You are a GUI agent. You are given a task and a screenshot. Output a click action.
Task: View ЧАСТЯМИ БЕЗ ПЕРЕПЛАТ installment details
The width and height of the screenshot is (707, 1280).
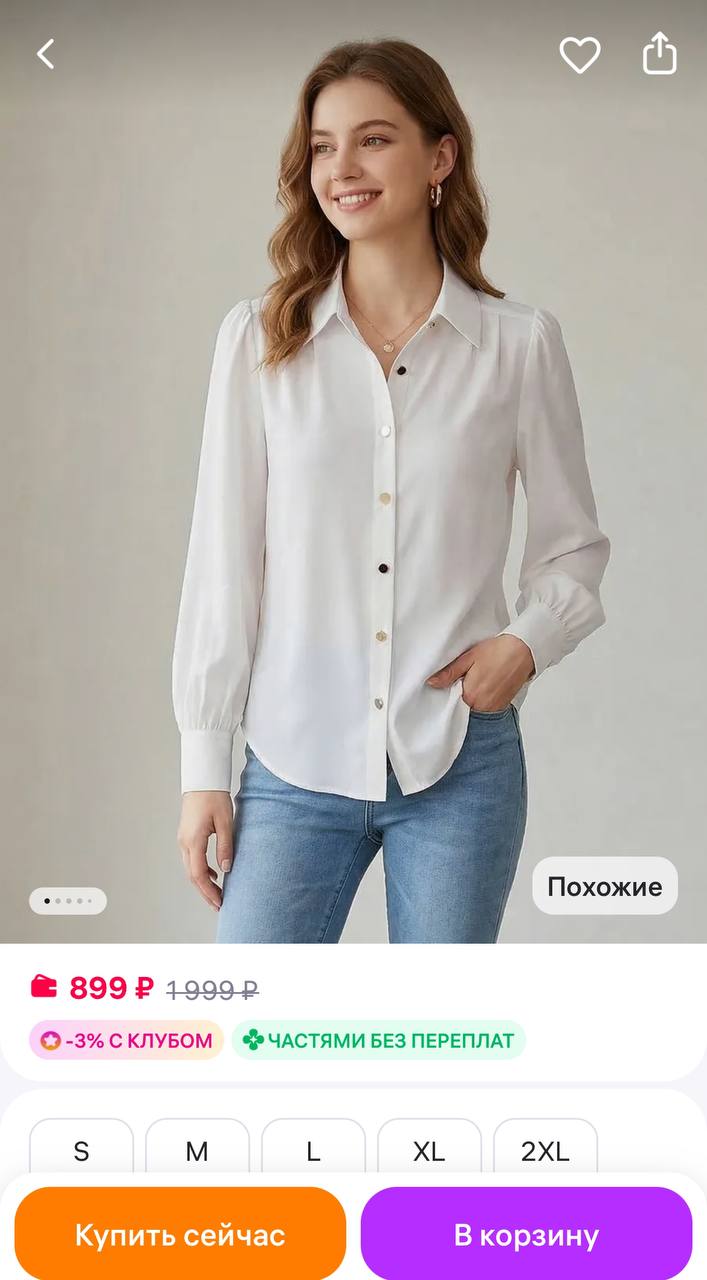(x=379, y=1040)
